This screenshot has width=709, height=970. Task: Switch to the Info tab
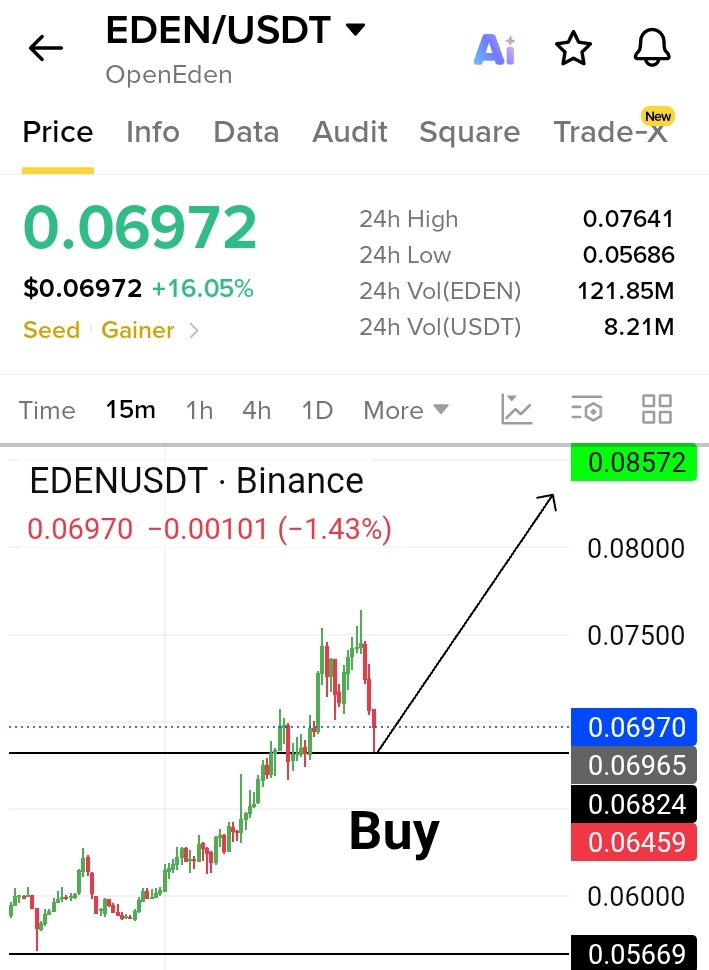click(x=153, y=132)
